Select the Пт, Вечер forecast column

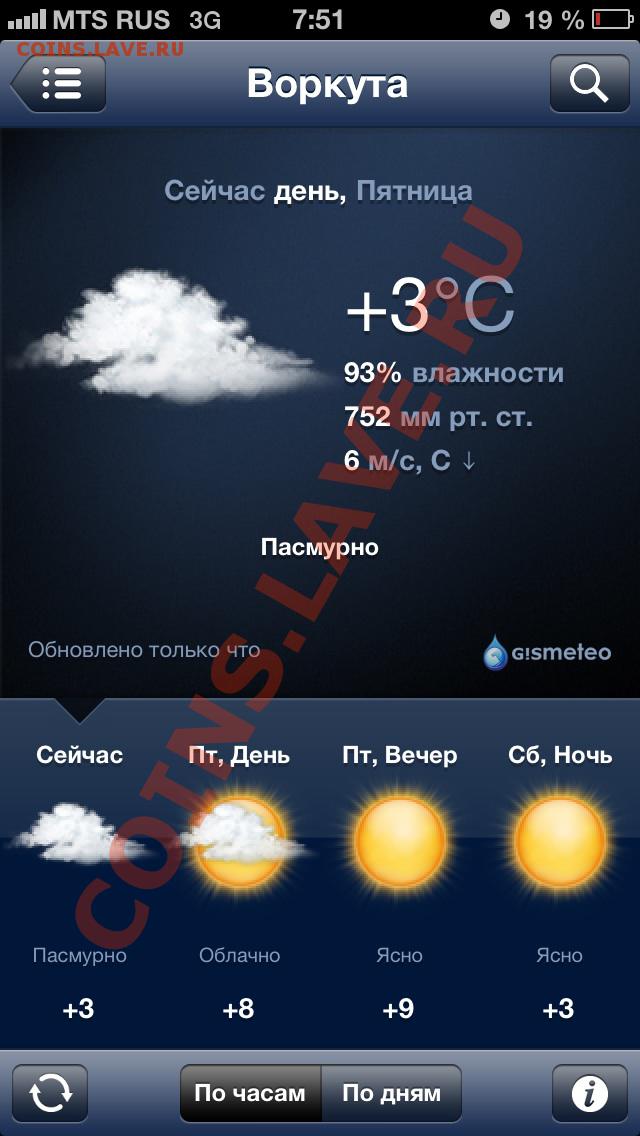click(x=399, y=880)
